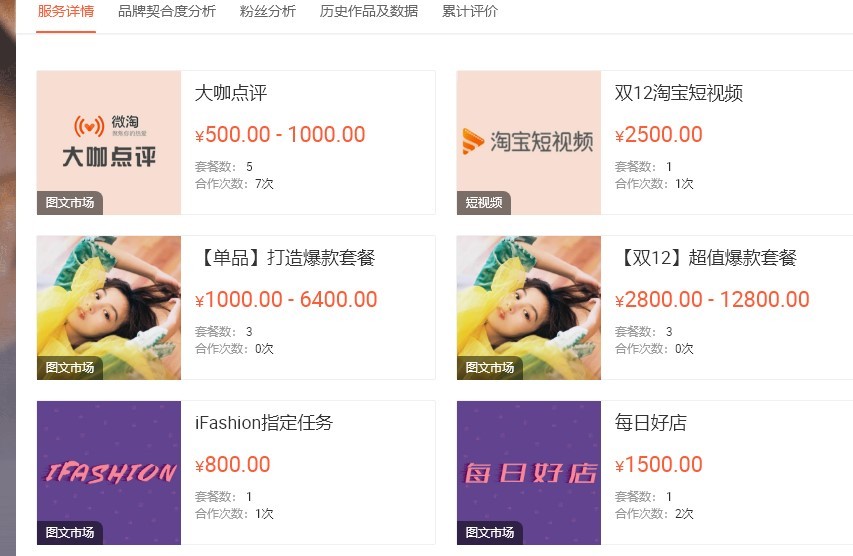Switch to the 品牌契合度分析 tab
The image size is (853, 556).
coord(166,12)
